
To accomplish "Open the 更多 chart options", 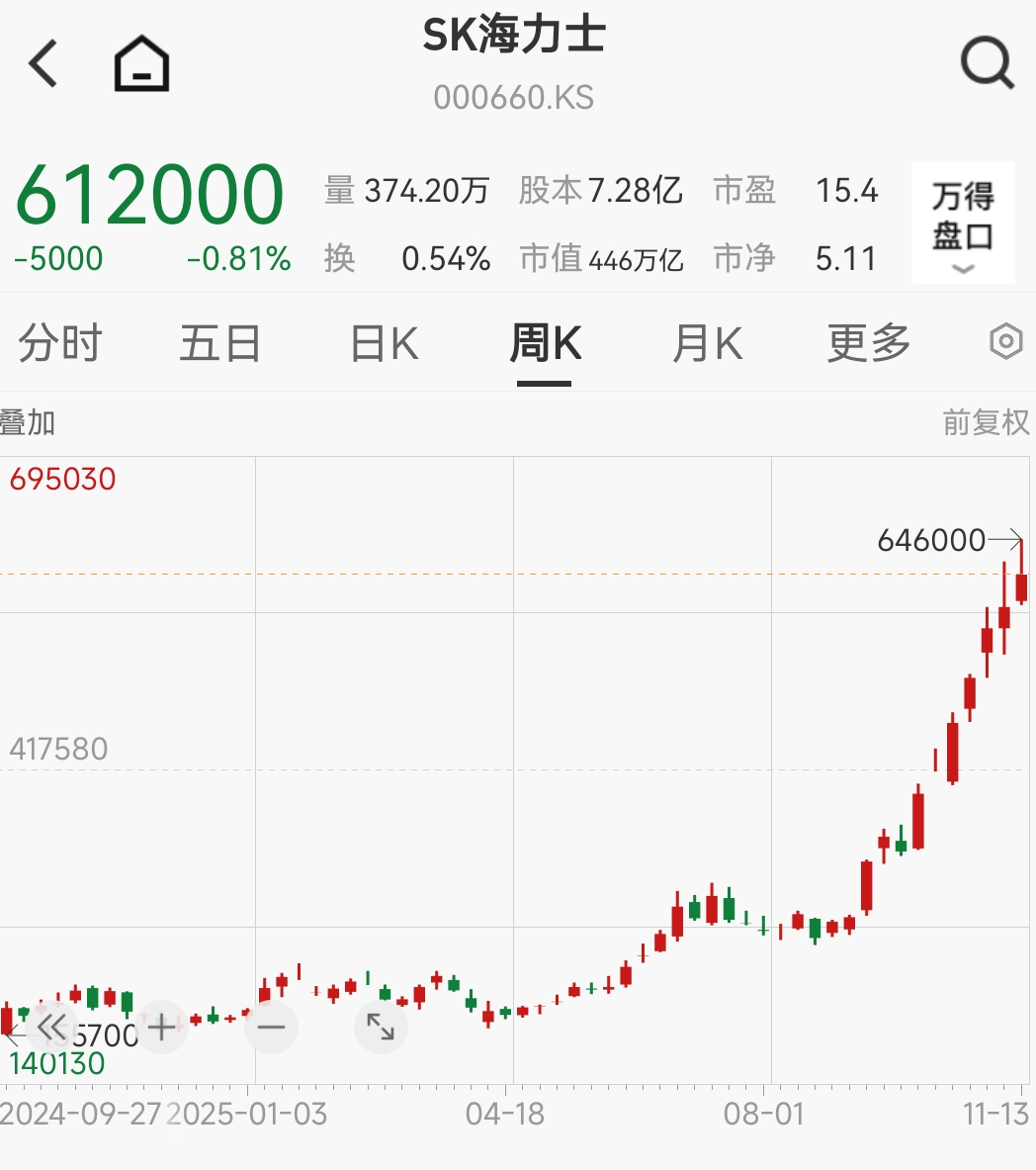I will [x=869, y=344].
